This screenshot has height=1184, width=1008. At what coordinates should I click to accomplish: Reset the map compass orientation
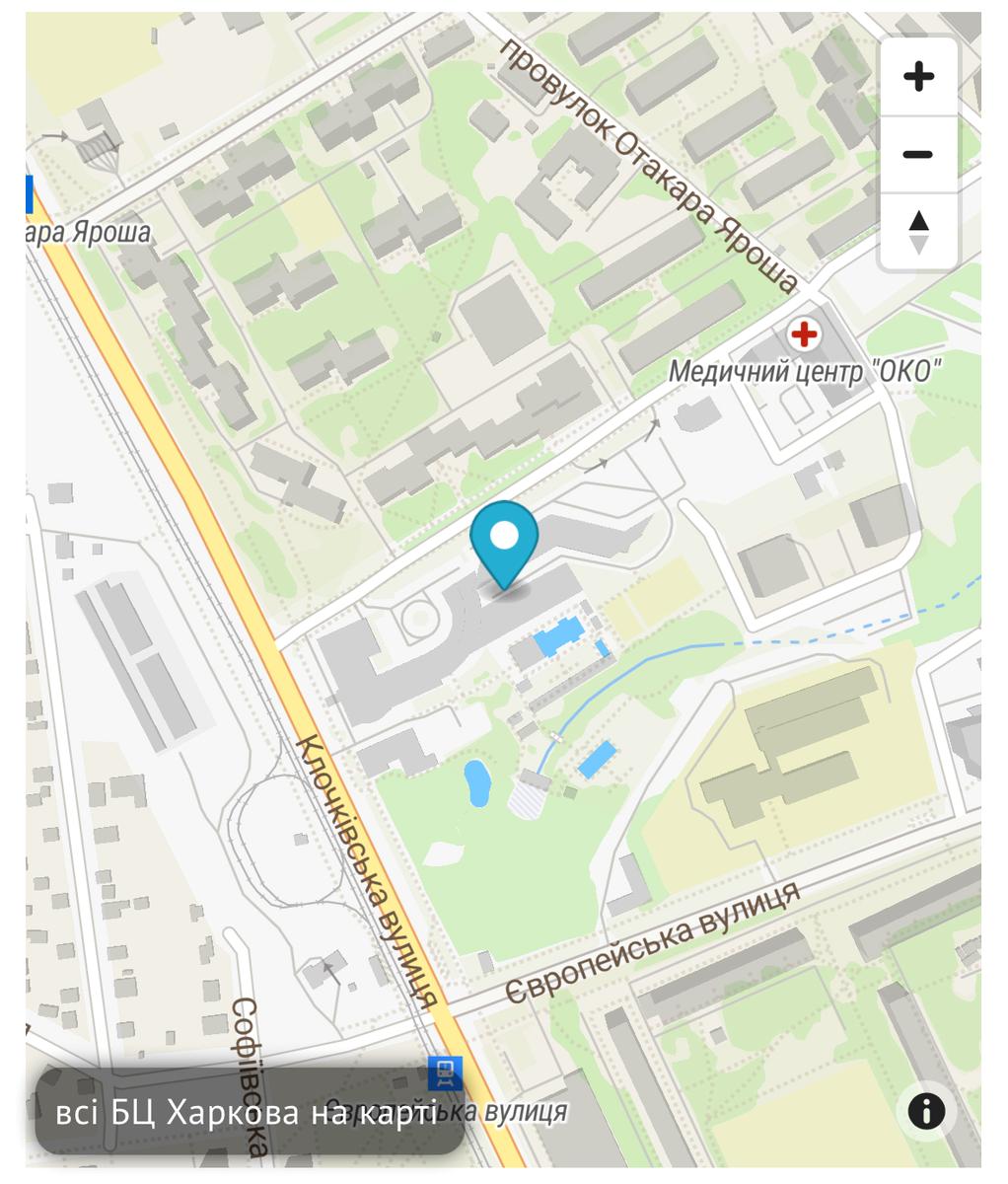coord(918,232)
